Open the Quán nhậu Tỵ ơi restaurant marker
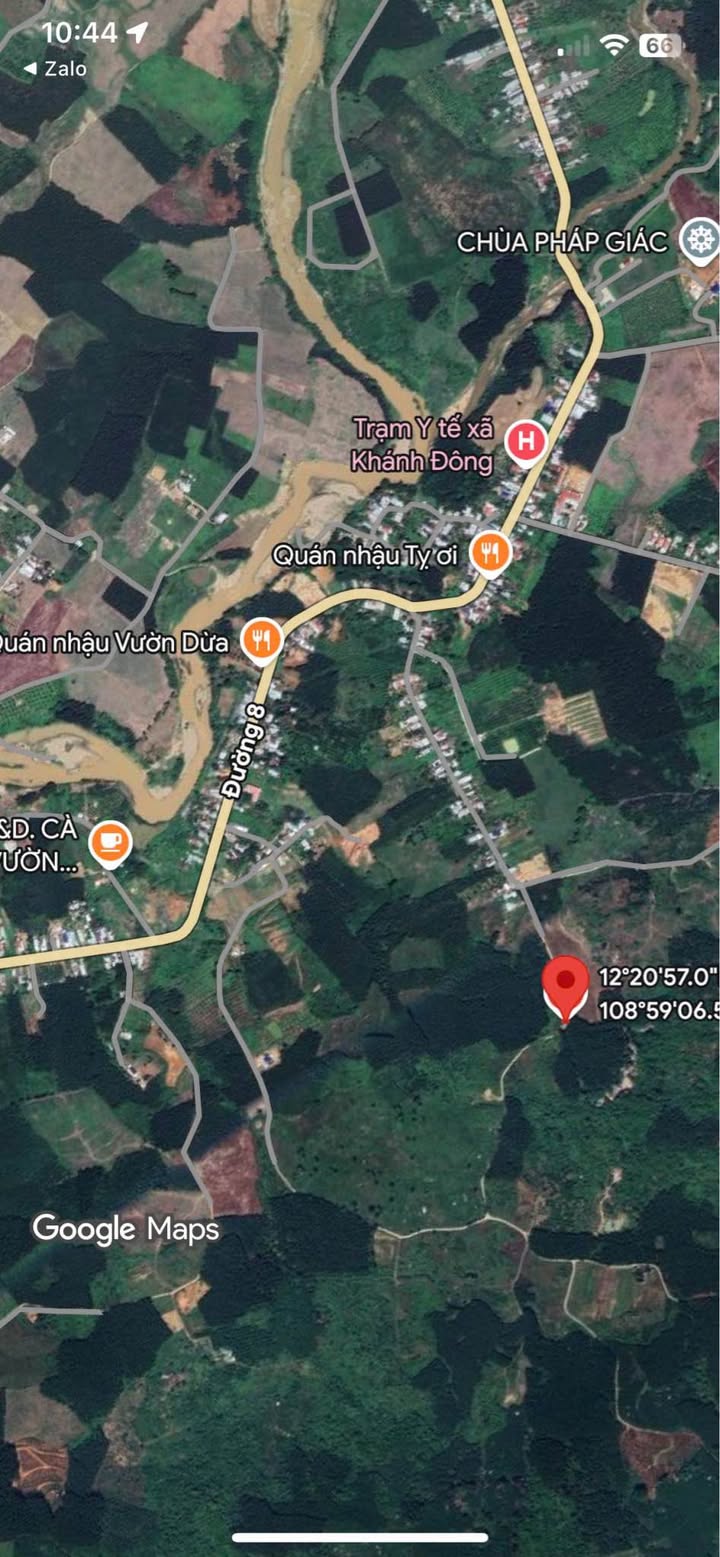 coord(490,553)
